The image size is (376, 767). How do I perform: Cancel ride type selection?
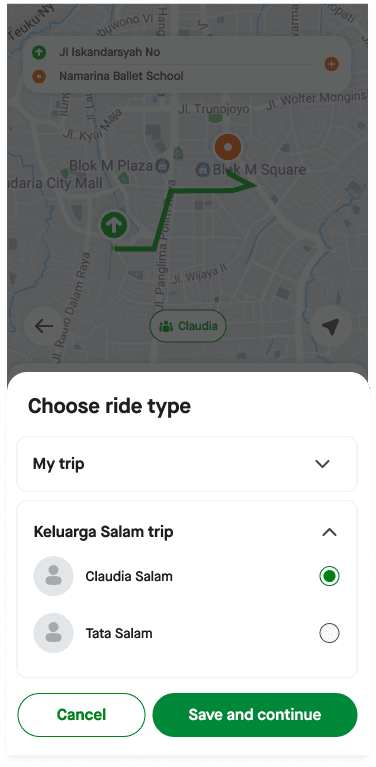tap(81, 715)
